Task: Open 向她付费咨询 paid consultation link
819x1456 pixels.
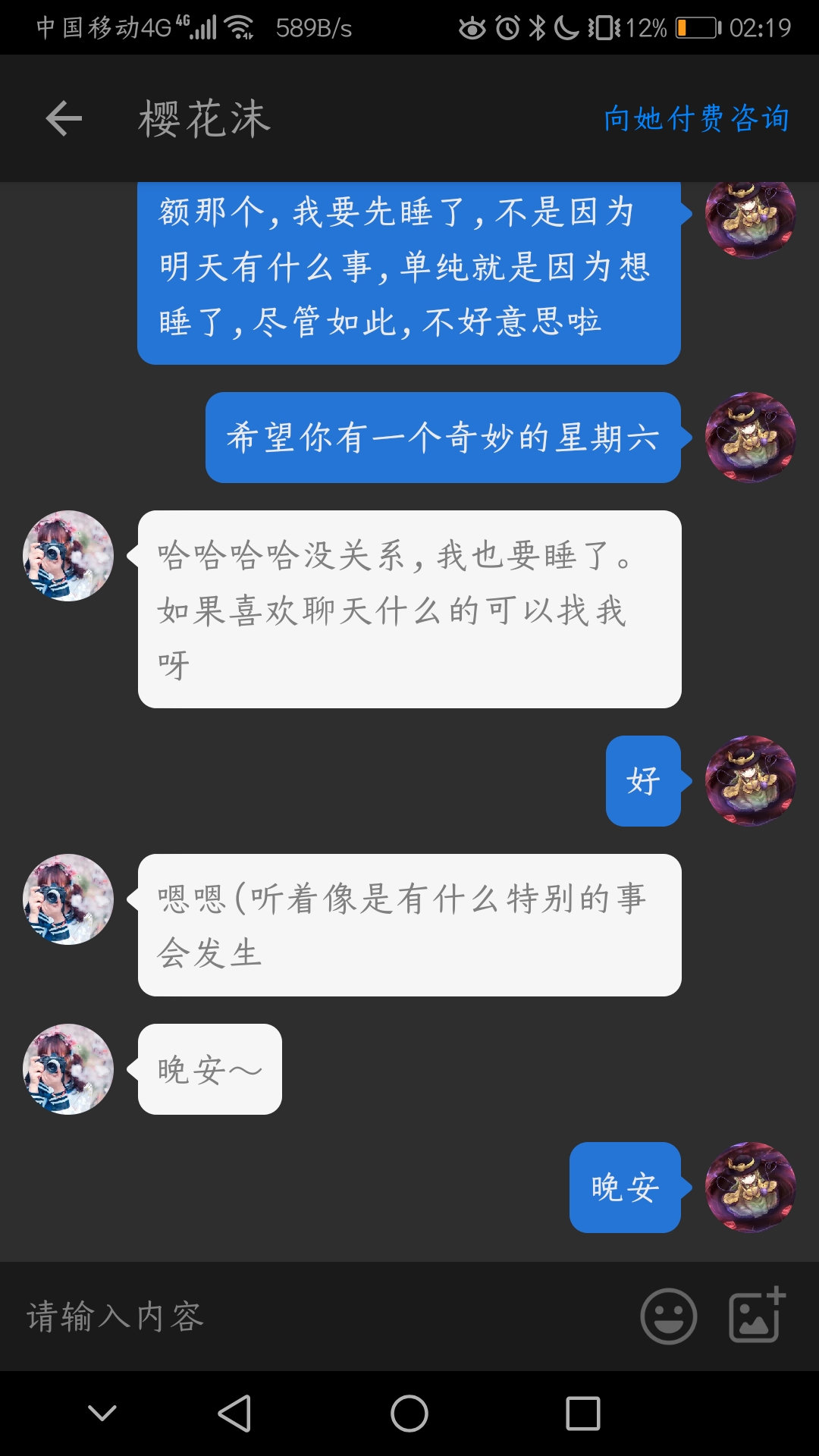Action: 696,119
